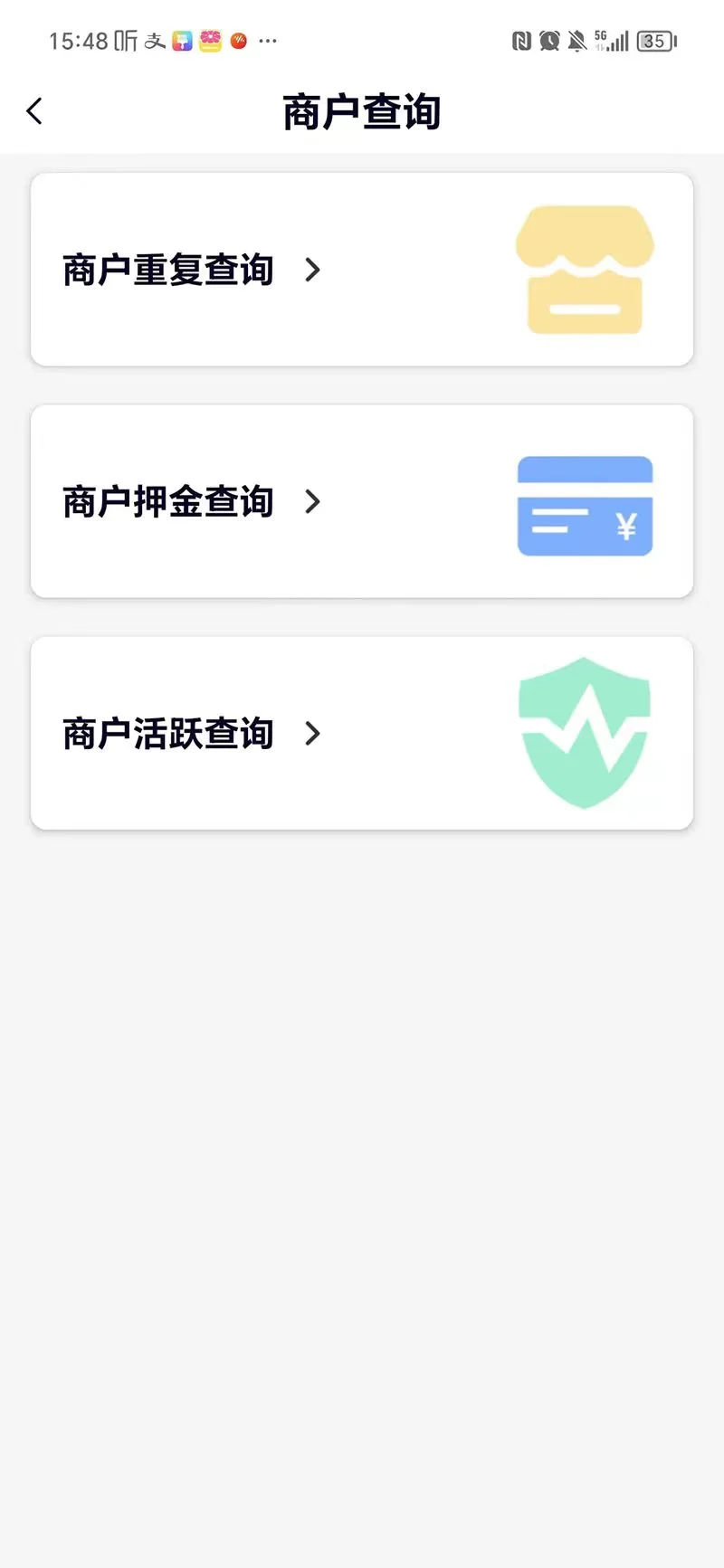Screen dimensions: 724x1568
Task: Expand 商户重复查询 using its chevron
Action: (312, 270)
